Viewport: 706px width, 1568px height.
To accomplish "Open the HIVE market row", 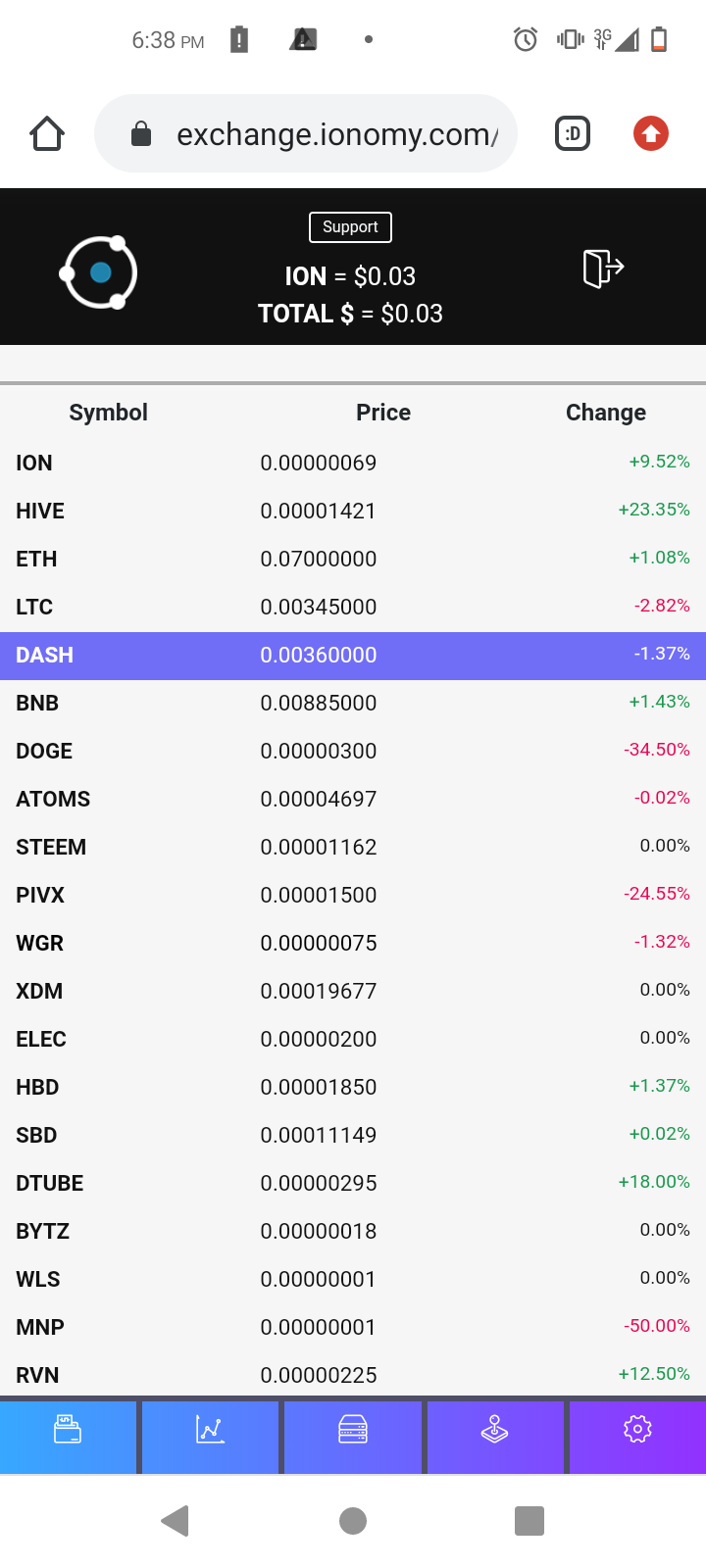I will (353, 511).
